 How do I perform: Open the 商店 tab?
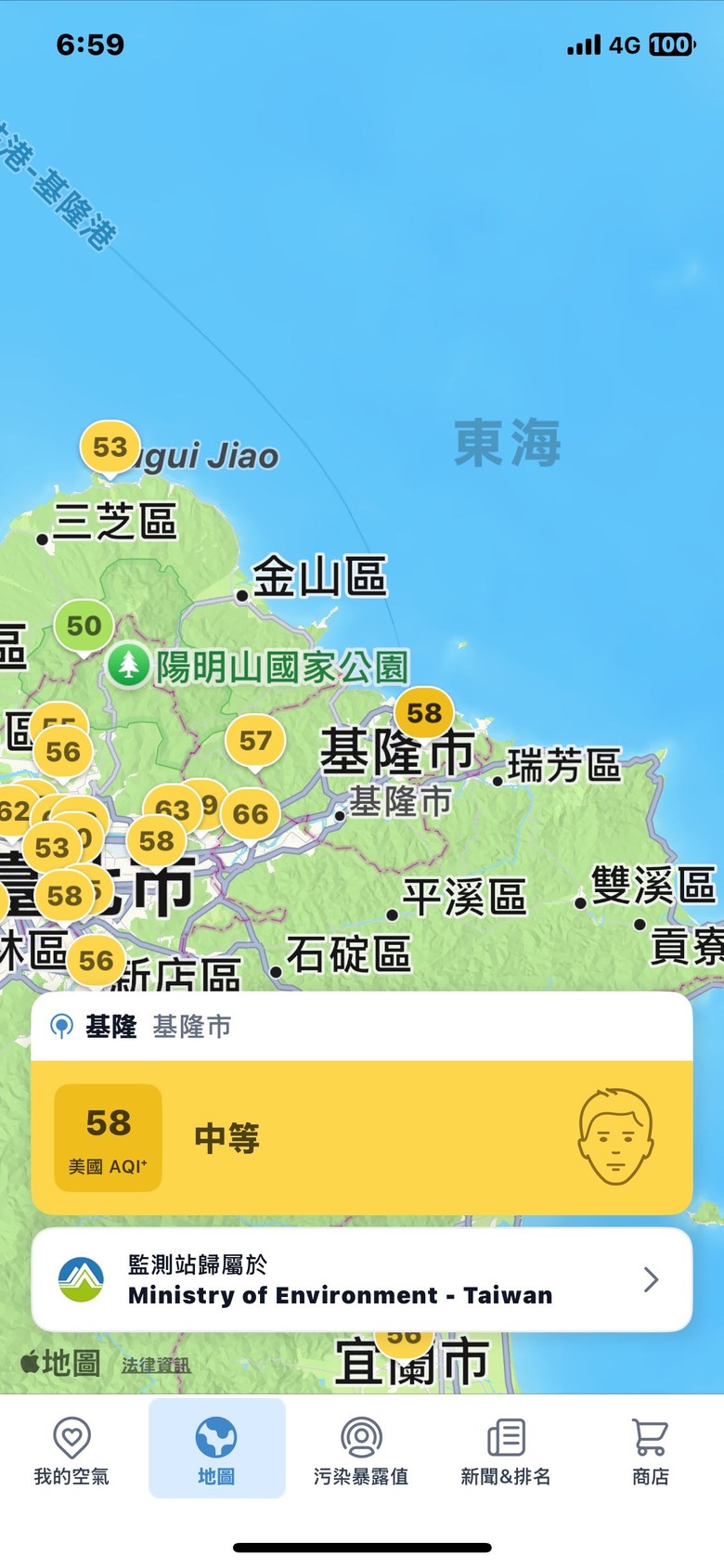(x=650, y=1449)
